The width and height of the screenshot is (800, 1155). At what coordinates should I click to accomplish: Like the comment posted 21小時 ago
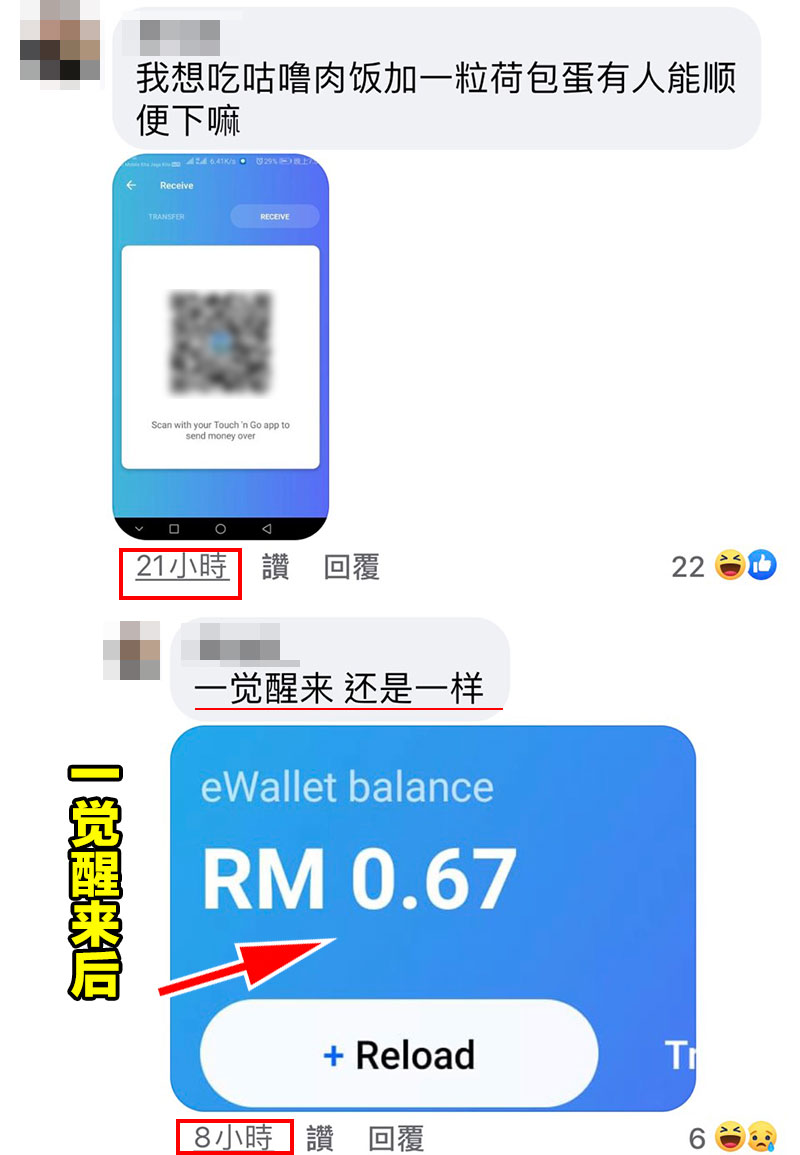(x=275, y=568)
